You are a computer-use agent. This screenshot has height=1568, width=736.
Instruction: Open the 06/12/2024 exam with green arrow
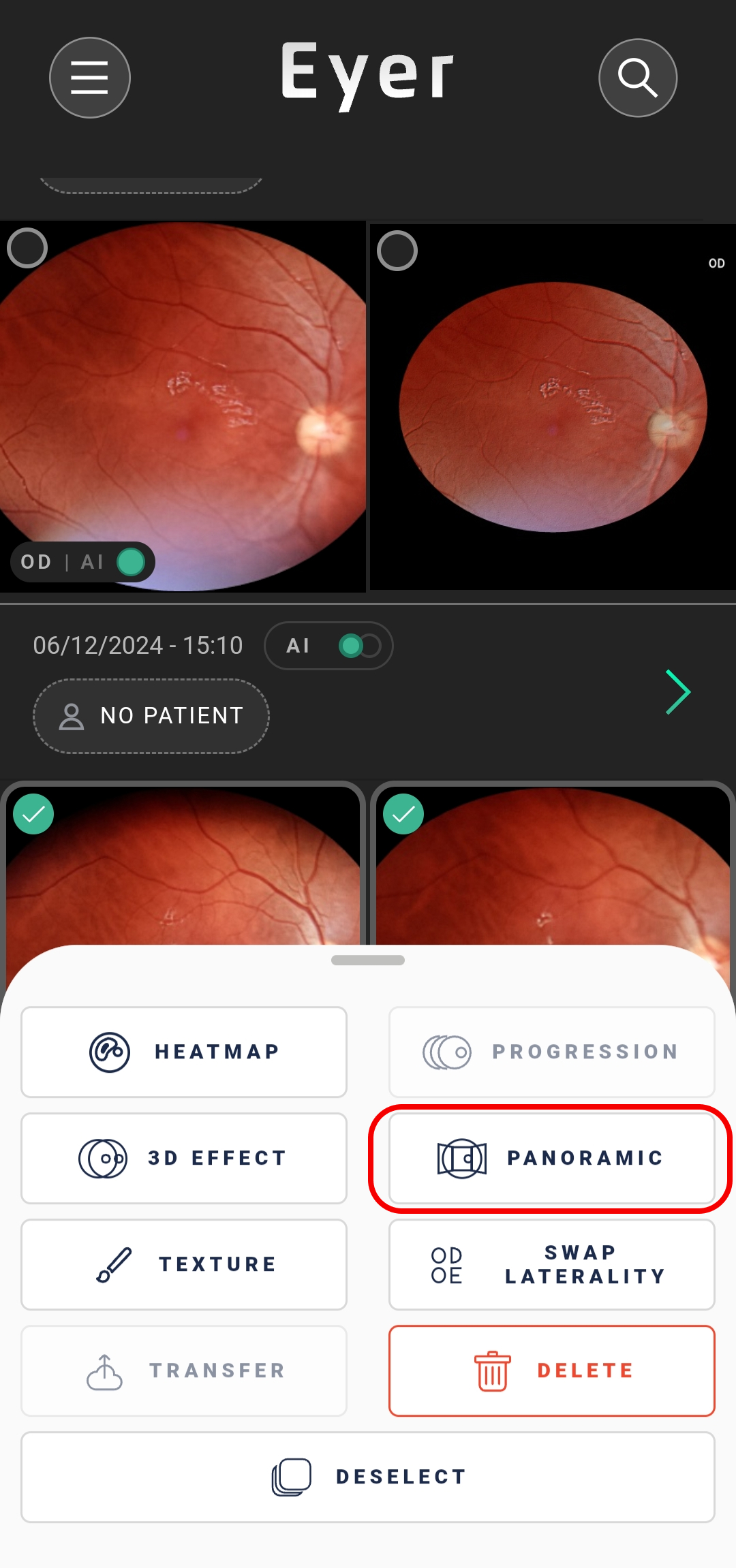click(x=678, y=692)
